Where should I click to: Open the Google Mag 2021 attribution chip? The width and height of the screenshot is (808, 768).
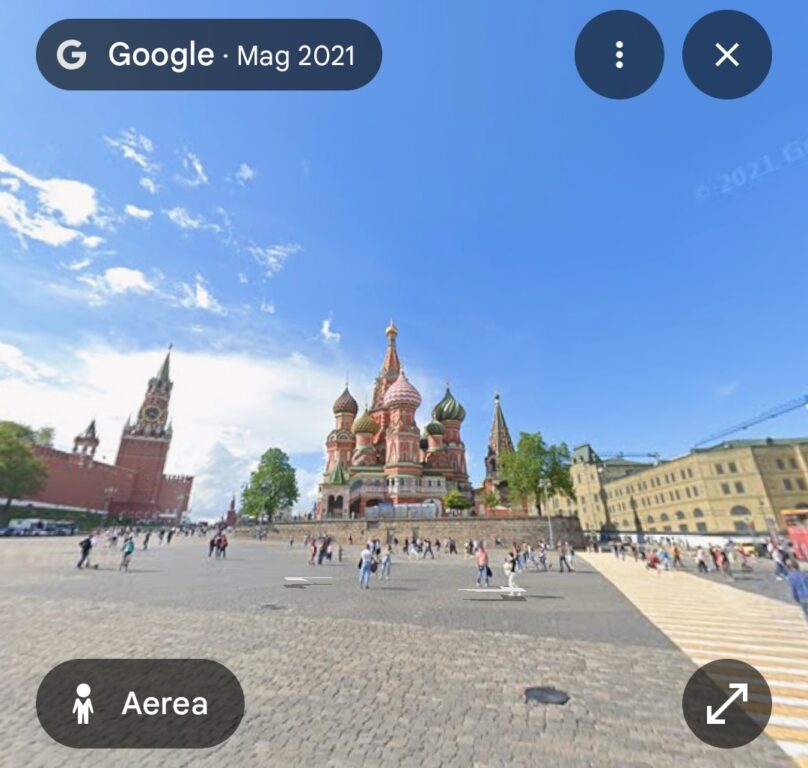[209, 55]
